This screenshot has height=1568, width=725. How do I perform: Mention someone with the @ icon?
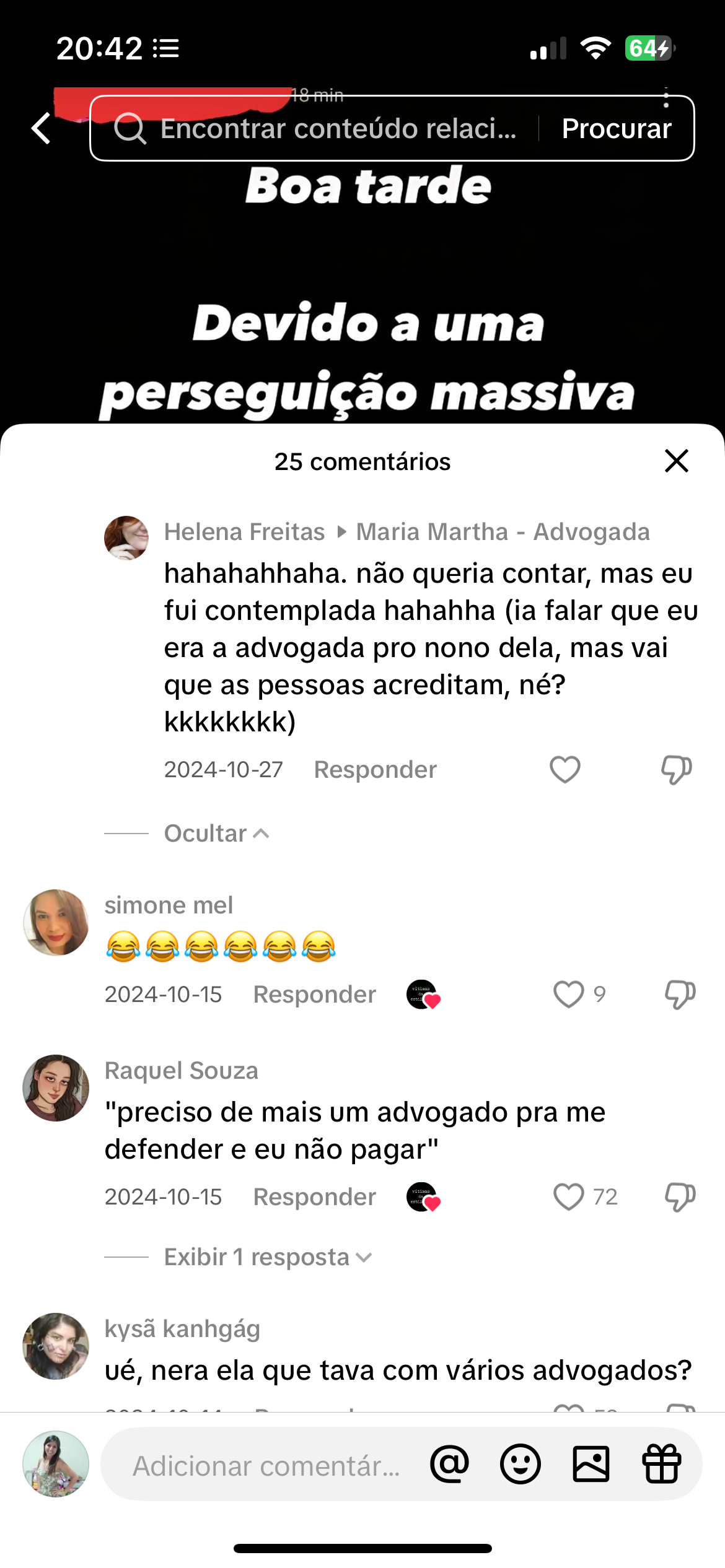tap(450, 1464)
